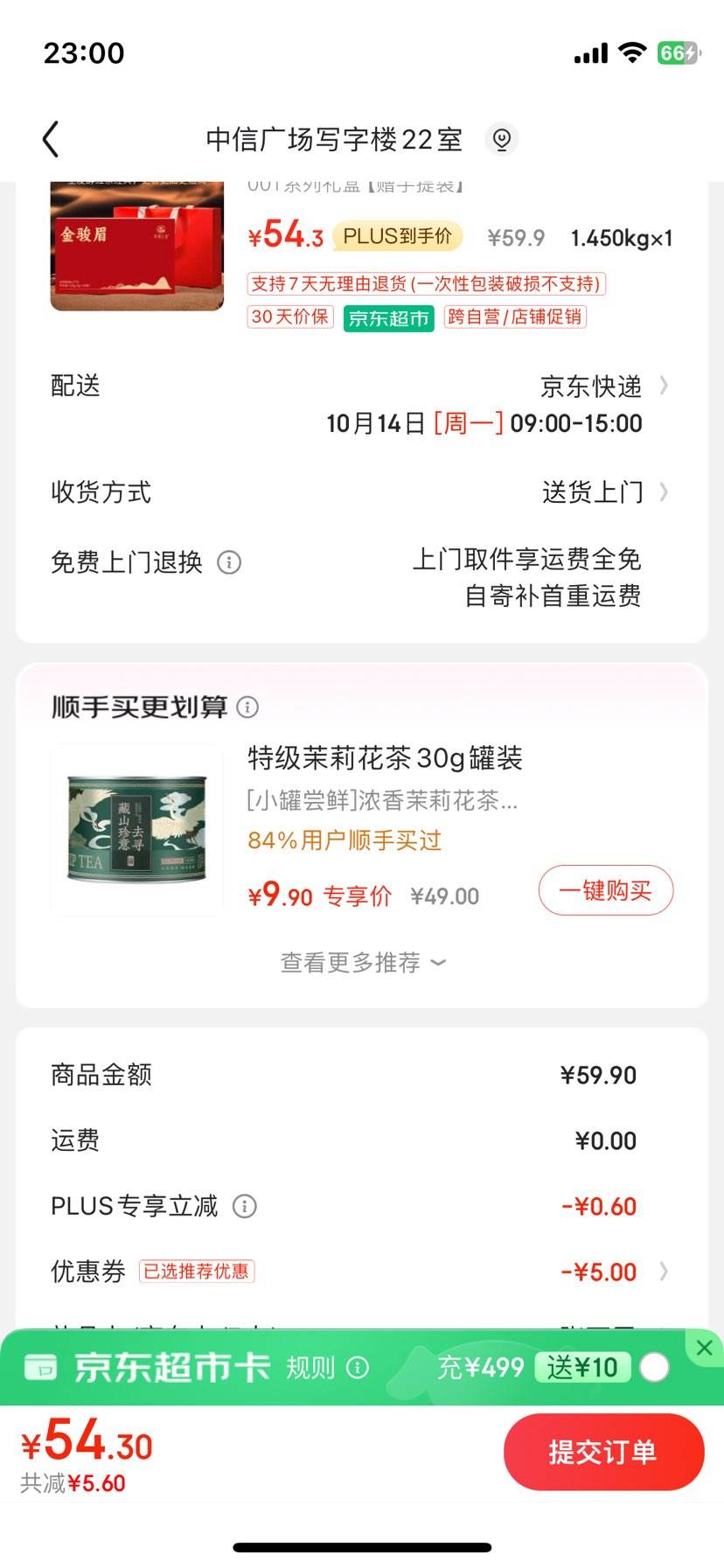Tap the 京东超市卡 card icon on the green banner
Viewport: 724px width, 1568px height.
(x=38, y=1367)
